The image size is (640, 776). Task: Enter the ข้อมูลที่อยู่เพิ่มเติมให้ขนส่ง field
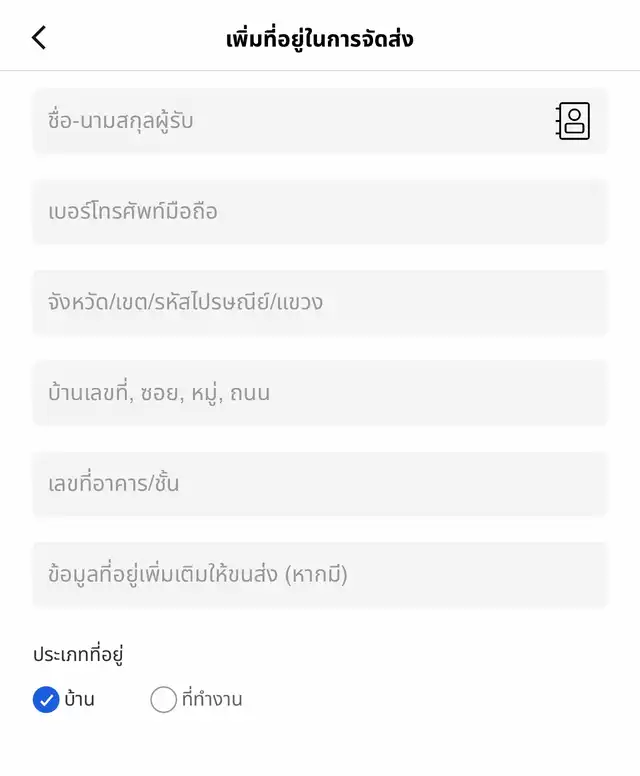tap(320, 575)
